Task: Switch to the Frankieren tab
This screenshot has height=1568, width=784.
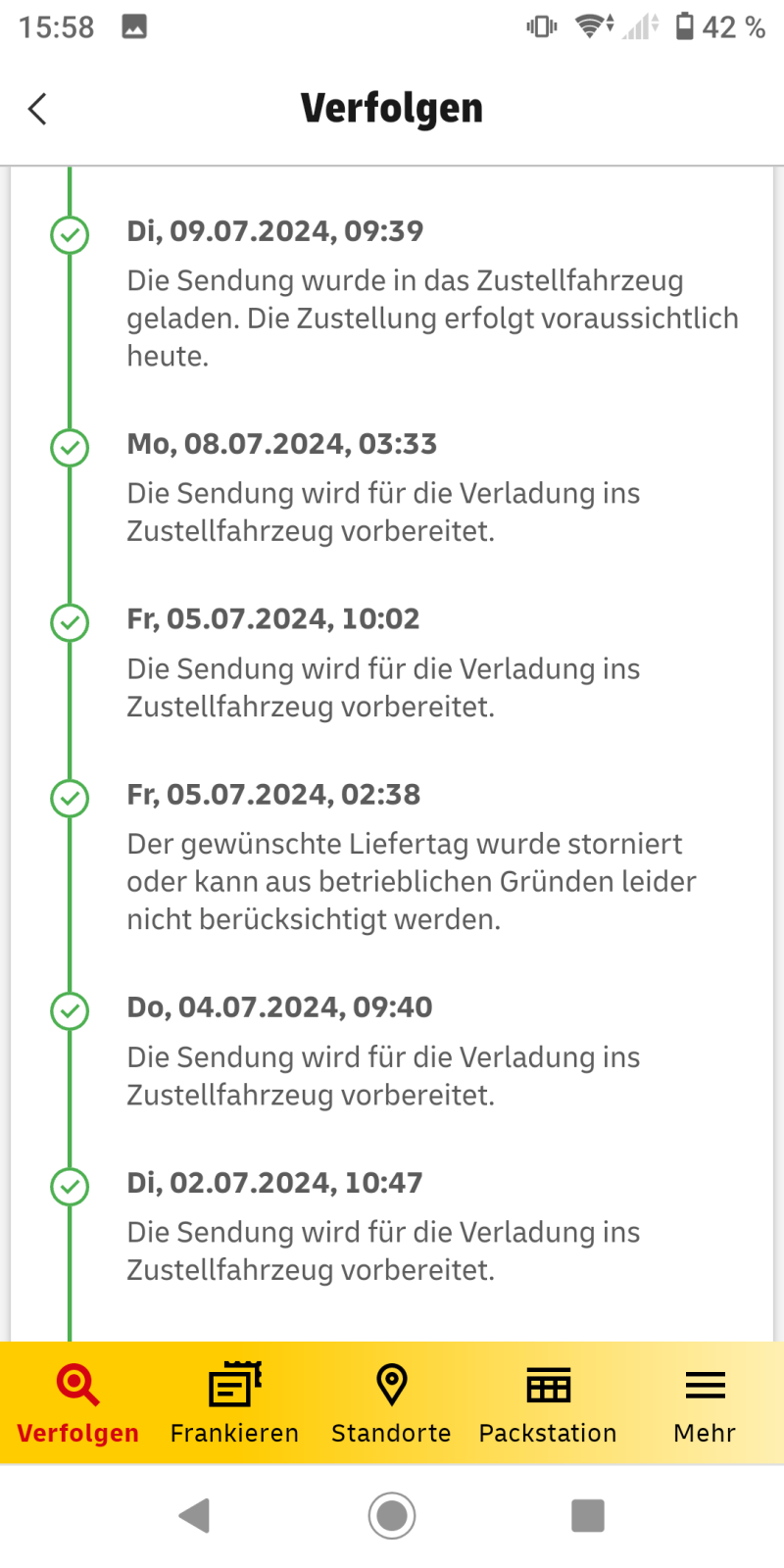Action: tap(234, 1403)
